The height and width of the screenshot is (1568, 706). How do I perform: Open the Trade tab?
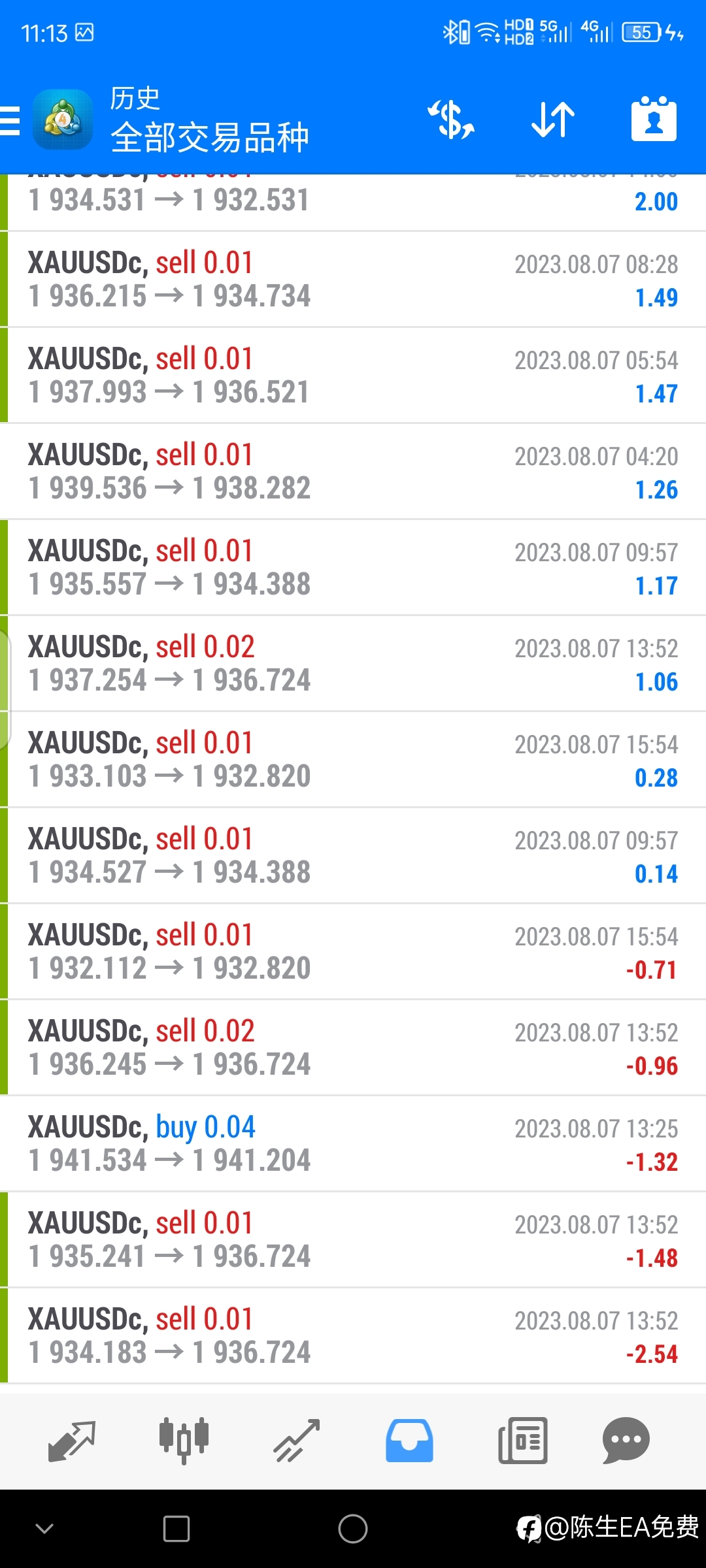point(297,1441)
